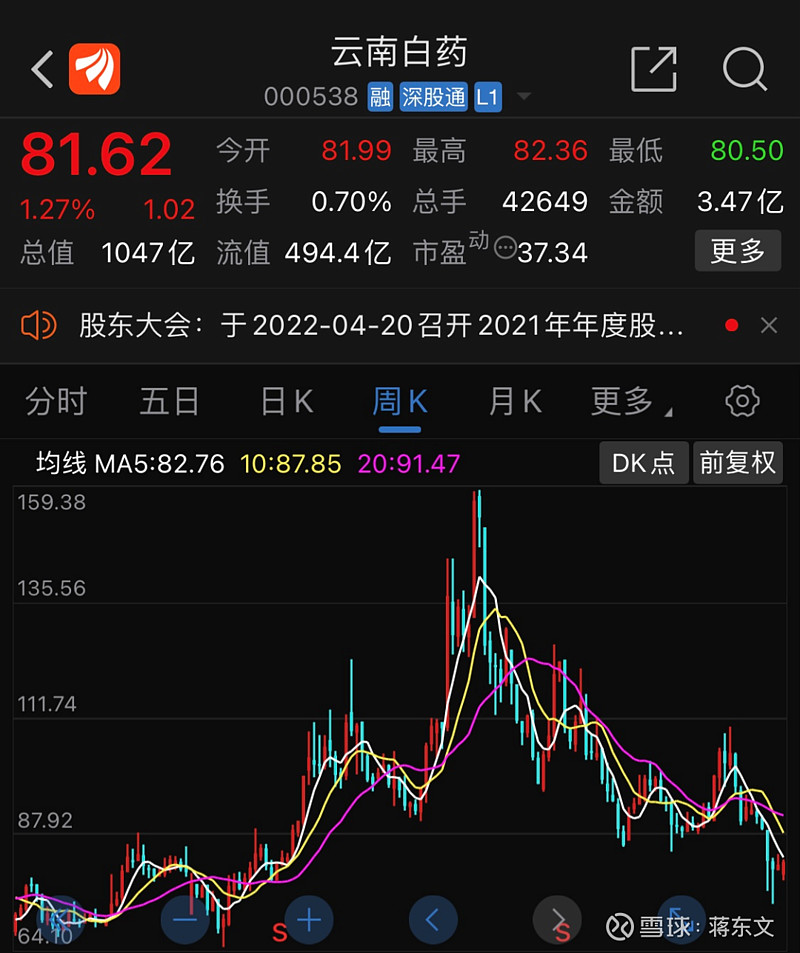Viewport: 800px width, 953px height.
Task: Open the chart settings gear icon
Action: point(741,400)
